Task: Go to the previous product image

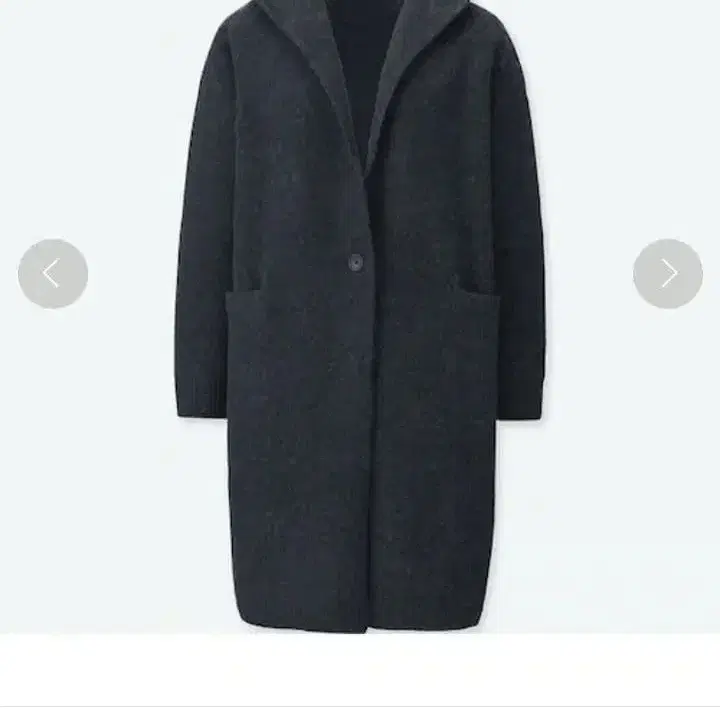Action: pyautogui.click(x=53, y=274)
